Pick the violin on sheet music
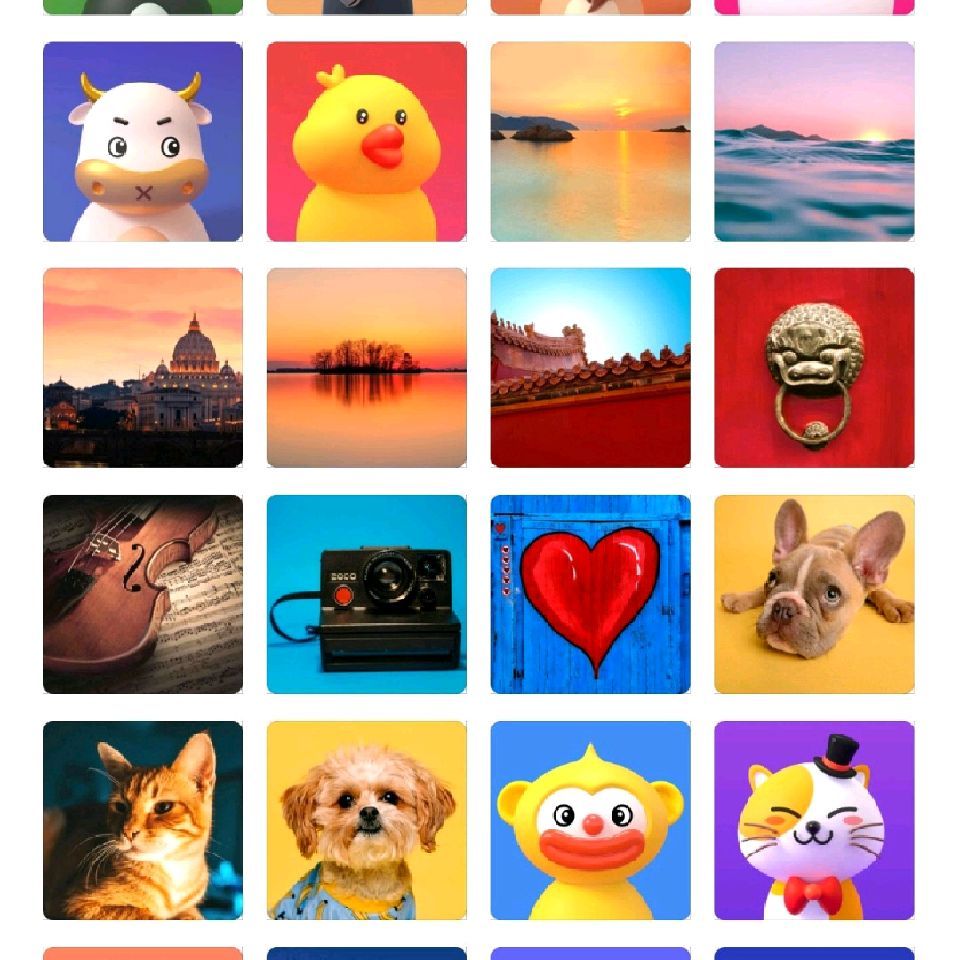 [x=143, y=594]
